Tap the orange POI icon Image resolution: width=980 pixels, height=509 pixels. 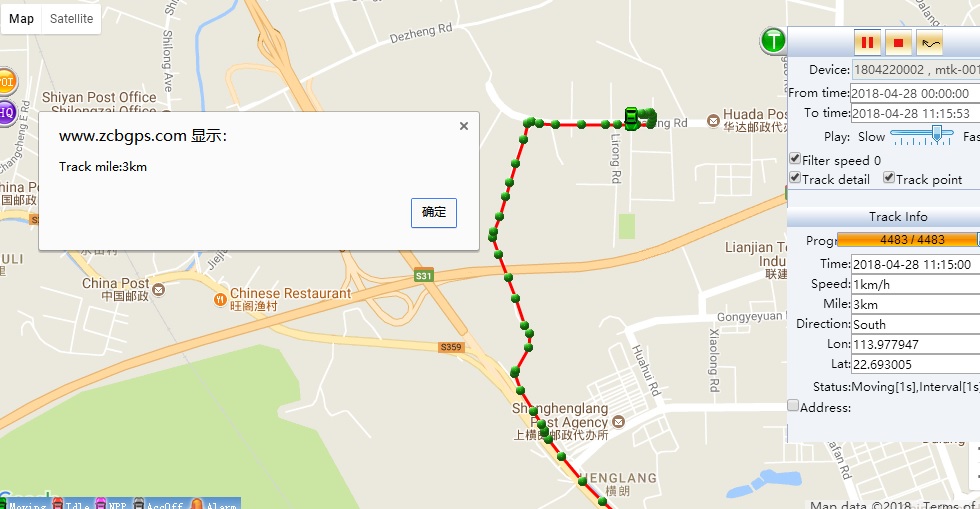click(6, 81)
